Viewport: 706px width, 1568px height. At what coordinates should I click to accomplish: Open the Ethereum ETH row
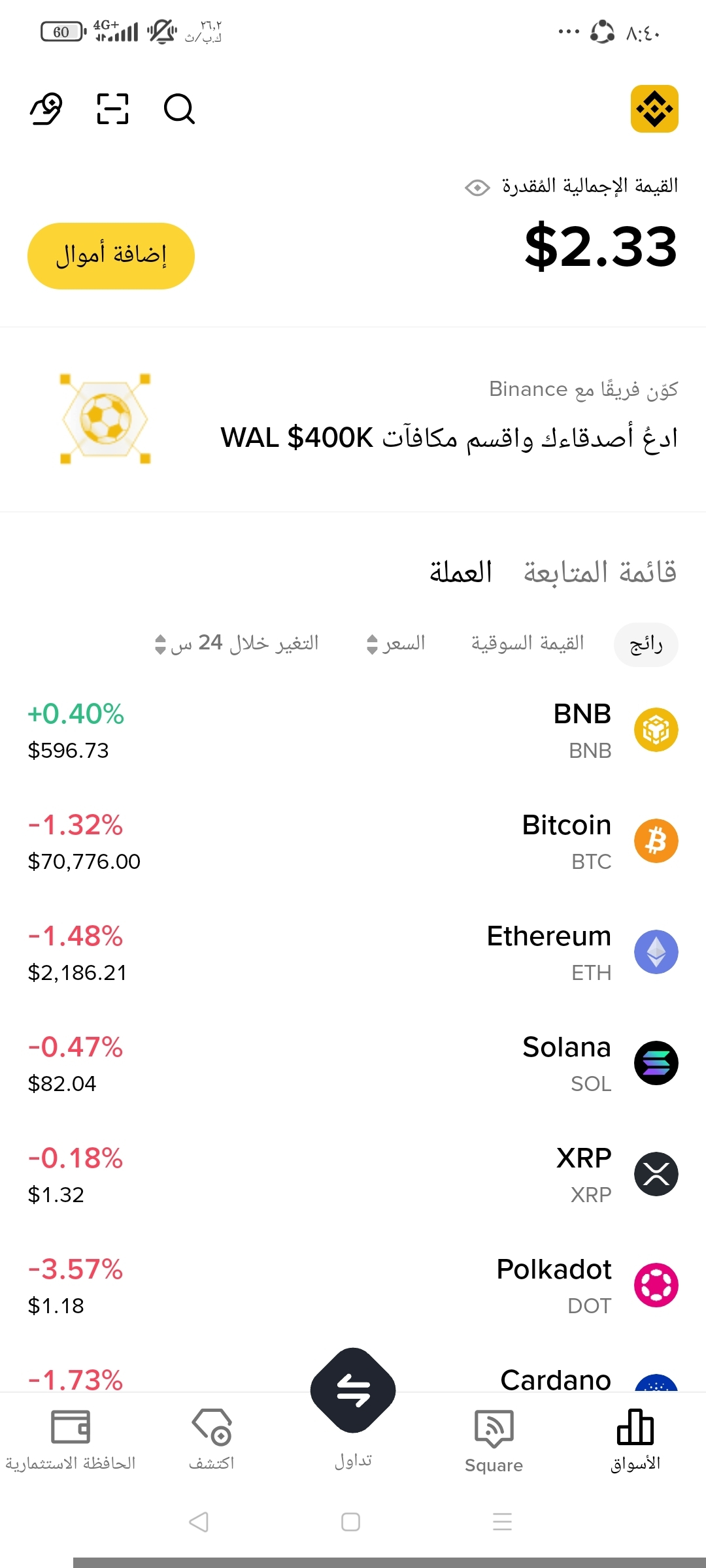353,953
